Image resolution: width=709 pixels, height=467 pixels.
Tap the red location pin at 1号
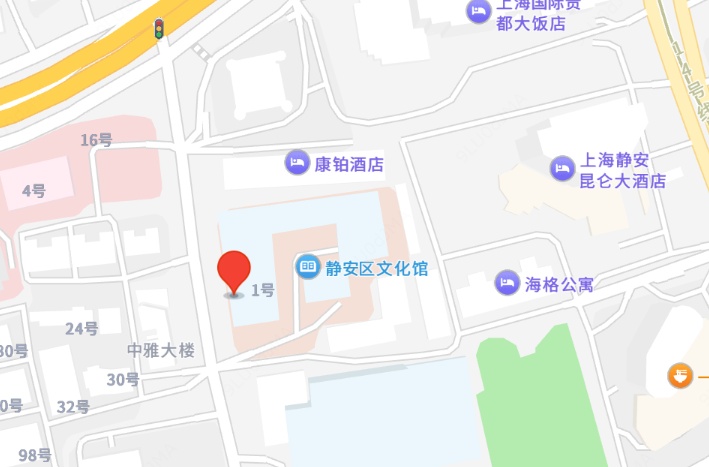click(x=235, y=272)
